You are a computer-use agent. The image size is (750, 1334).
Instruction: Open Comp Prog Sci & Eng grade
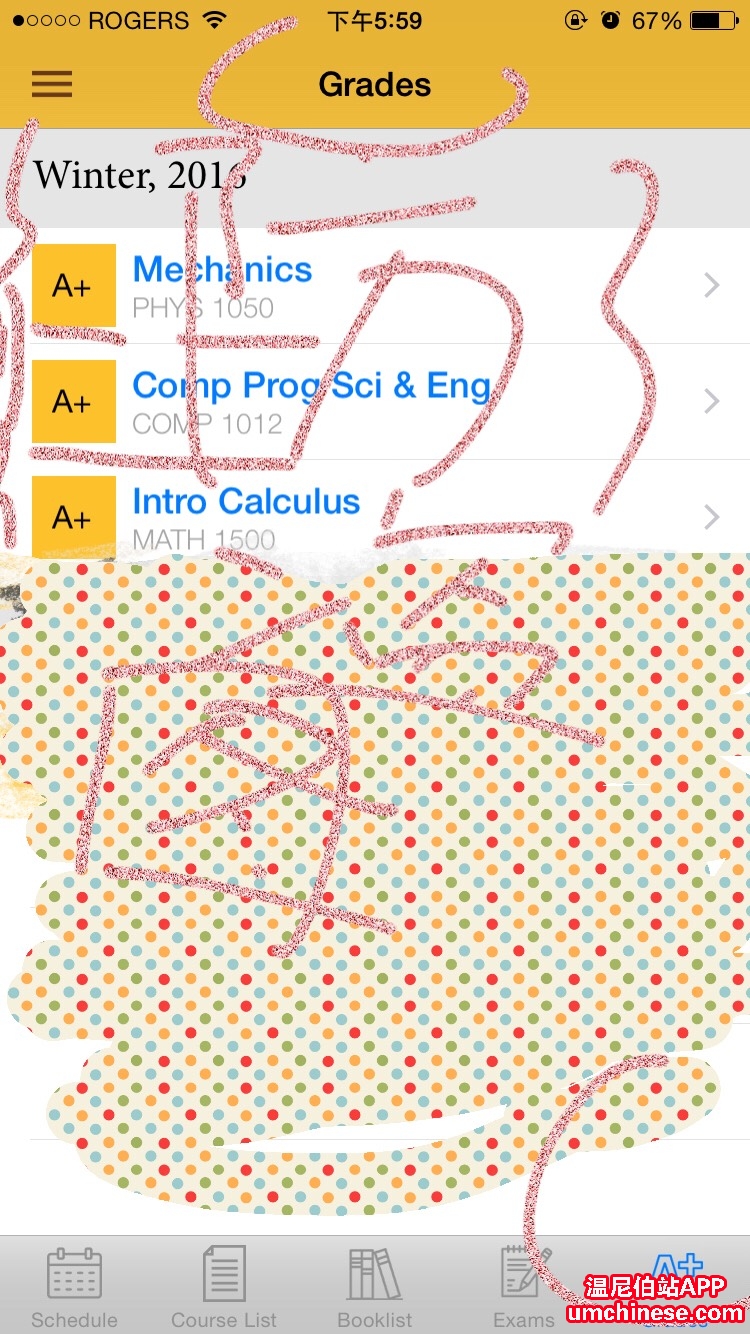point(375,402)
